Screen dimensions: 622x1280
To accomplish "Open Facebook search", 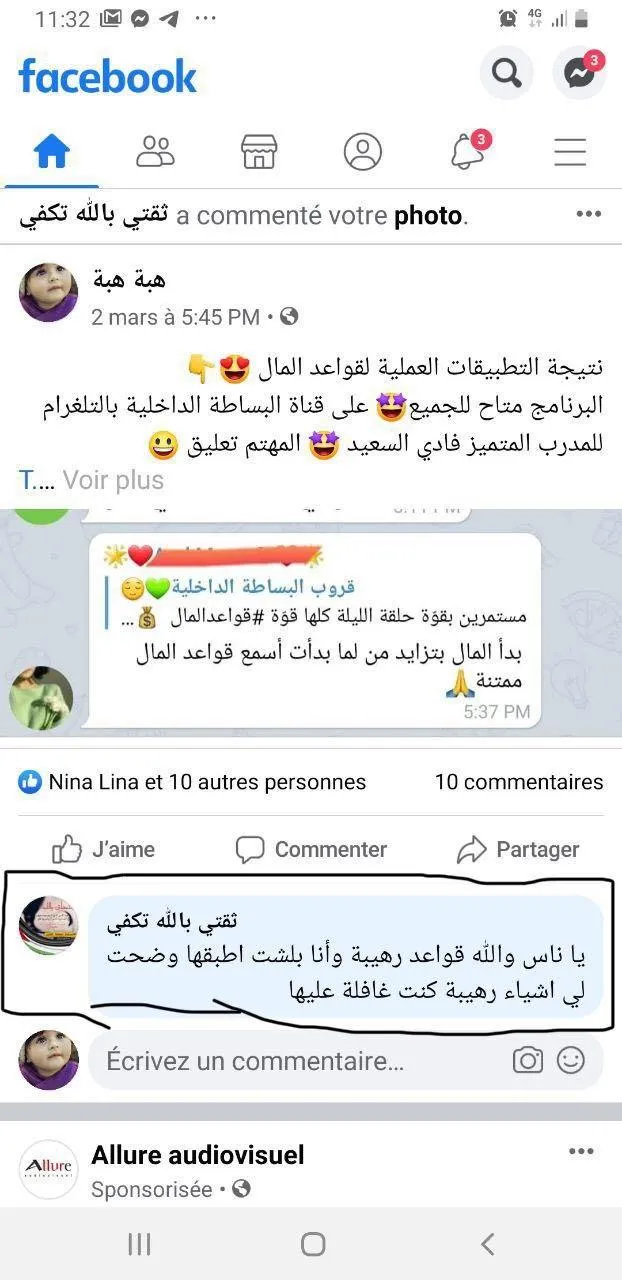I will pyautogui.click(x=507, y=73).
